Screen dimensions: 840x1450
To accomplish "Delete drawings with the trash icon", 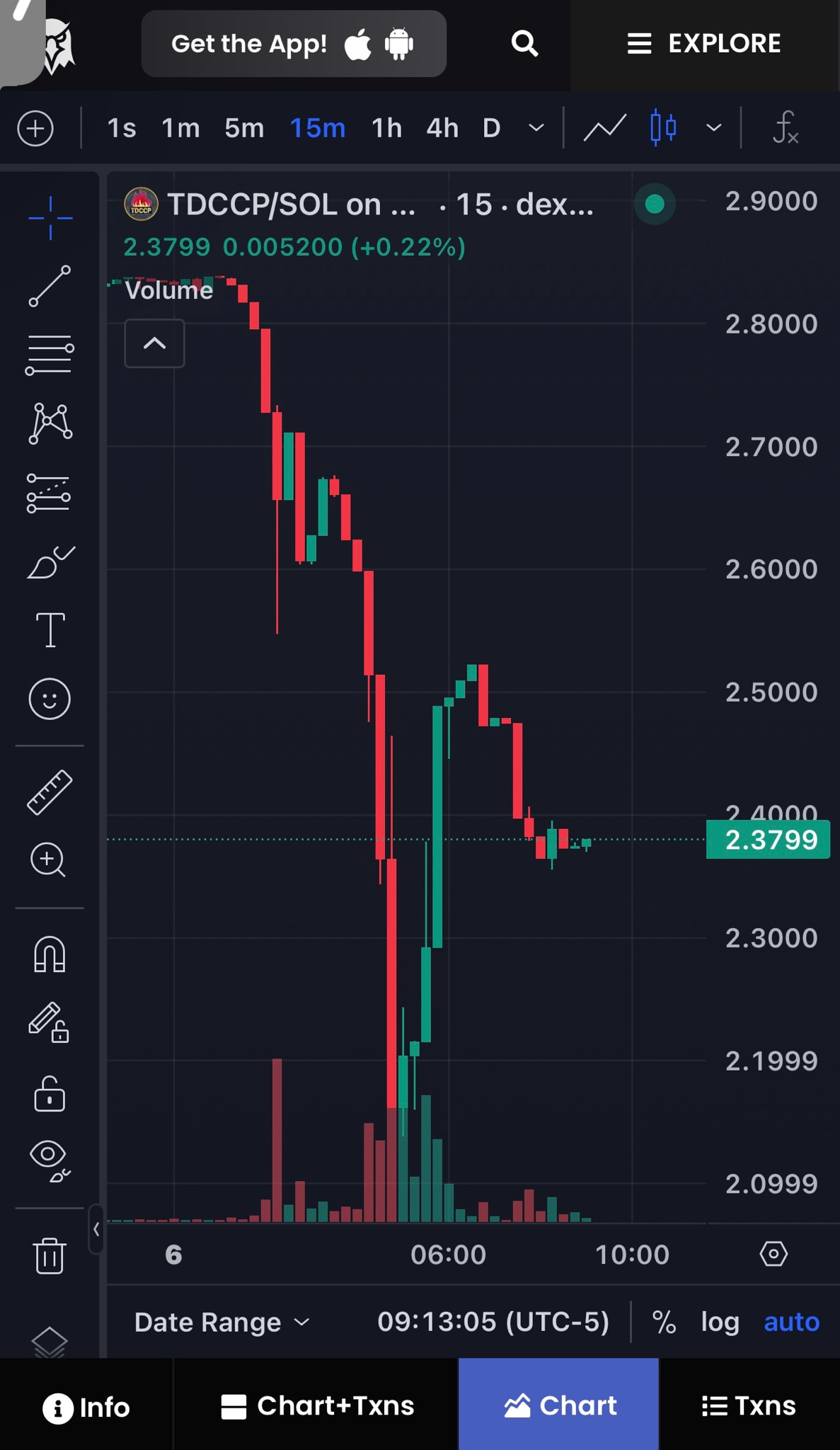I will 50,1256.
